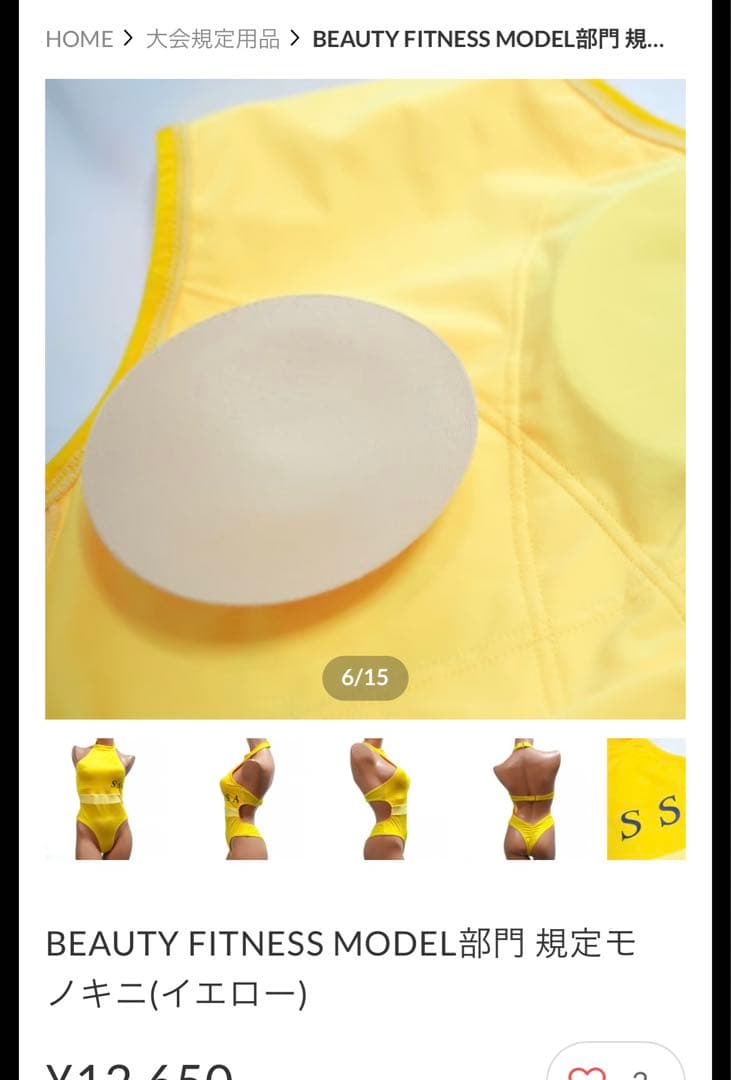
Task: Choose the back-view monokini thumbnail
Action: click(523, 799)
